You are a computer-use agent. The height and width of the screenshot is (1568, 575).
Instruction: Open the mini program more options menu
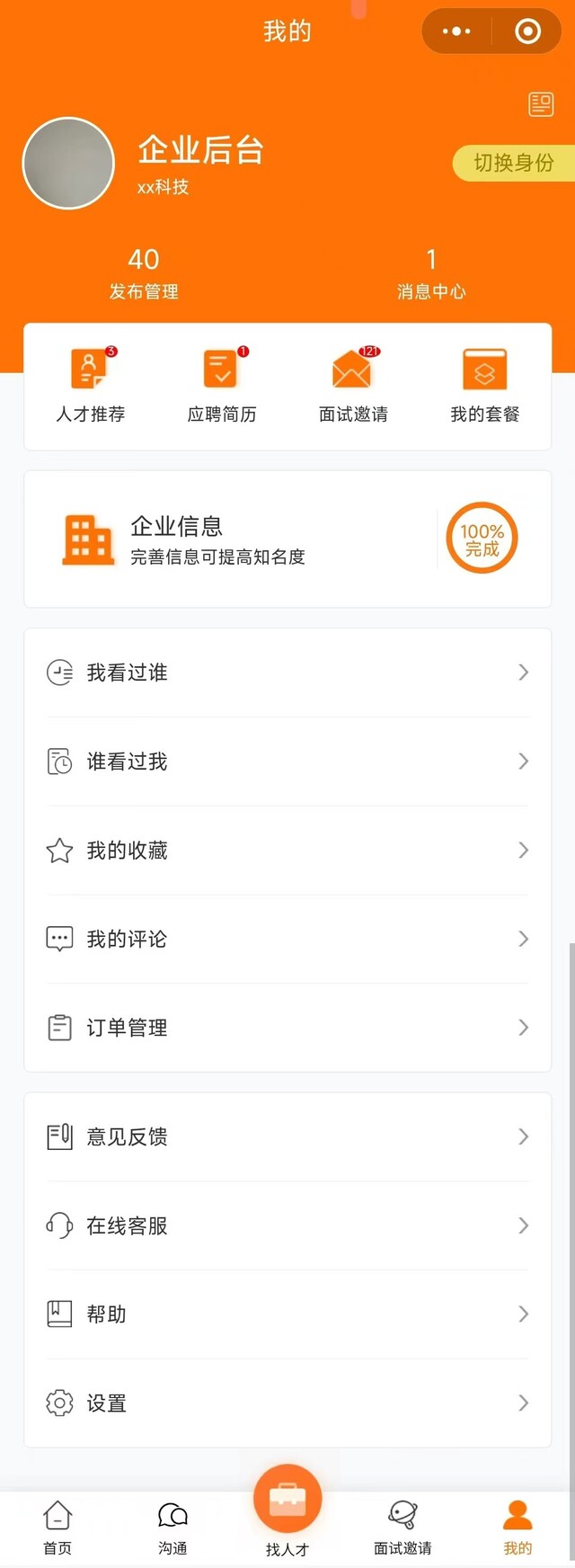point(456,31)
